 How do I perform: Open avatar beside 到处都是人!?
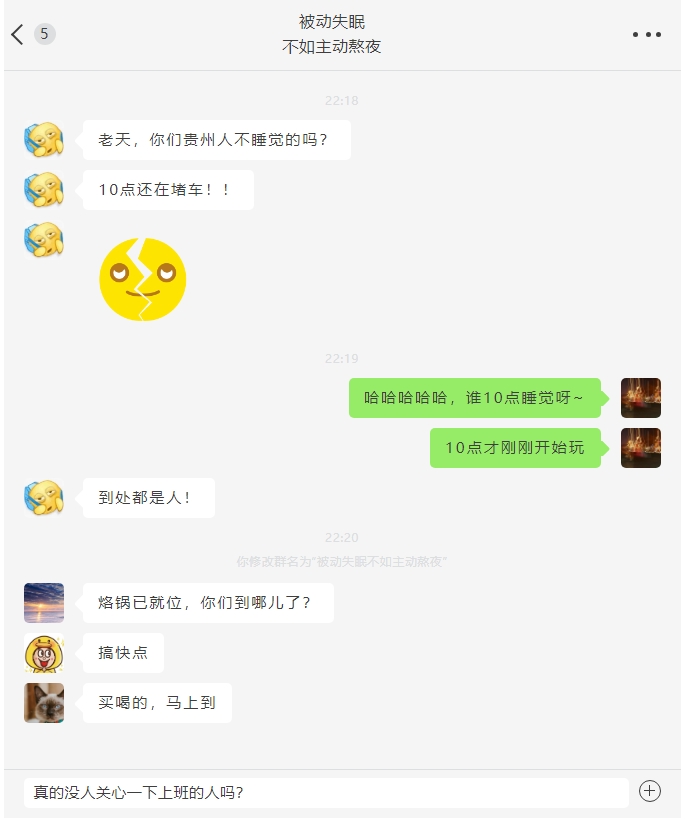coord(44,497)
